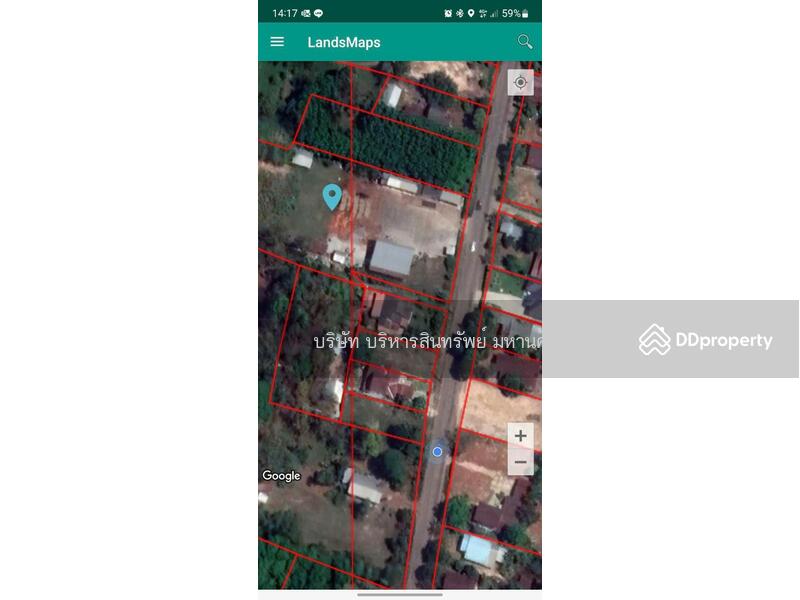Select the blue map pin marker
Screen dimensions: 800x600
332,196
